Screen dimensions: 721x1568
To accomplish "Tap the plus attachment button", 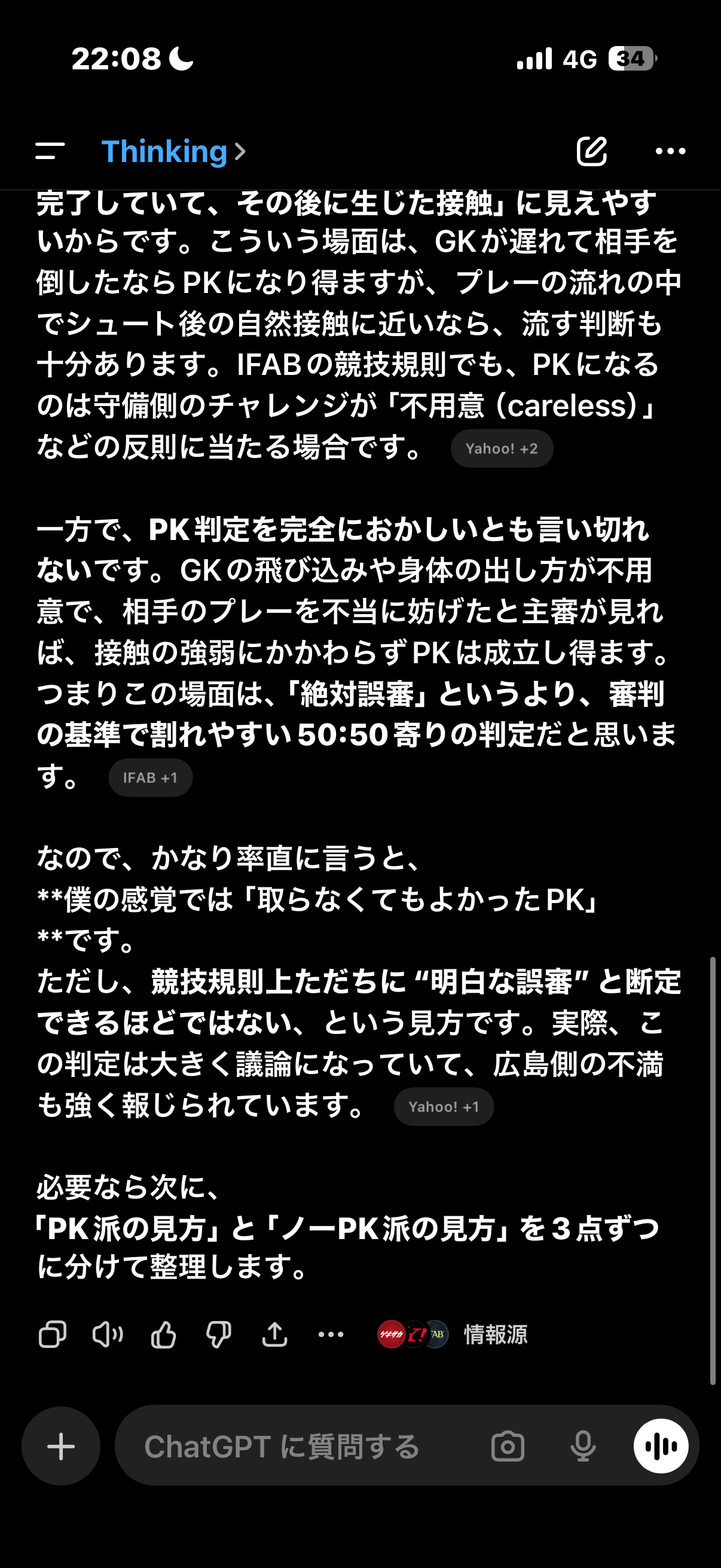I will coord(61,1446).
